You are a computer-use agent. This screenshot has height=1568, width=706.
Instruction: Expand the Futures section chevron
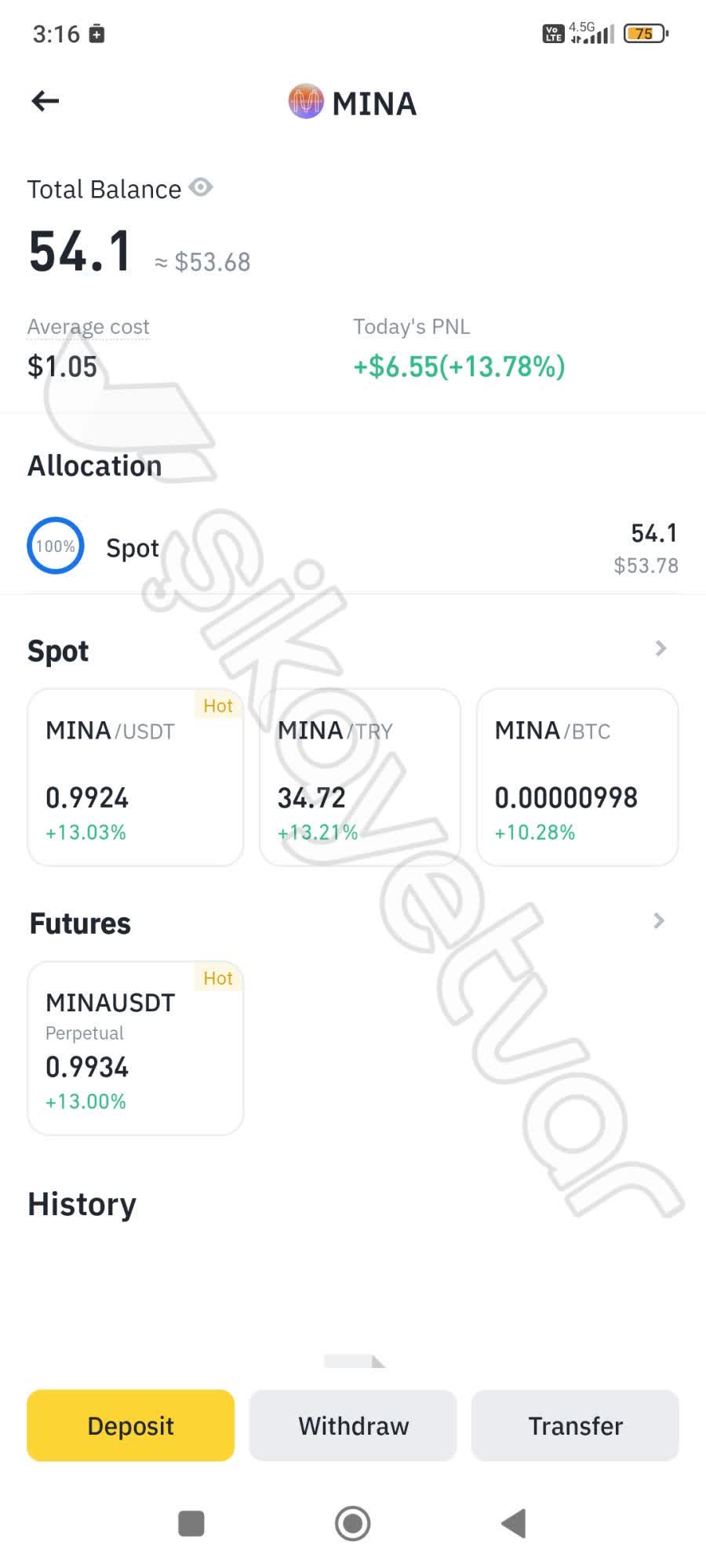pyautogui.click(x=659, y=921)
